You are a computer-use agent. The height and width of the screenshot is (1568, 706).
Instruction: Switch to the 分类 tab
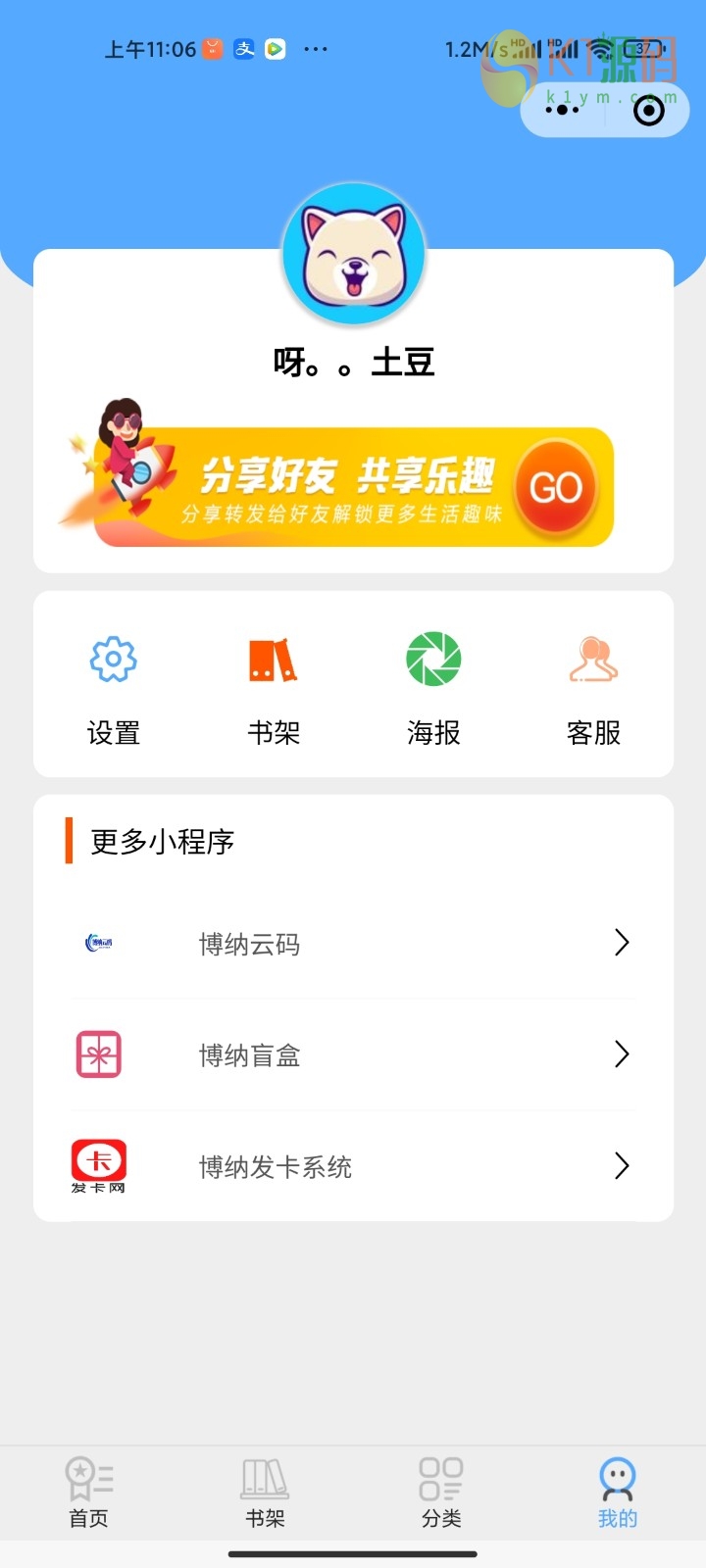click(441, 1494)
